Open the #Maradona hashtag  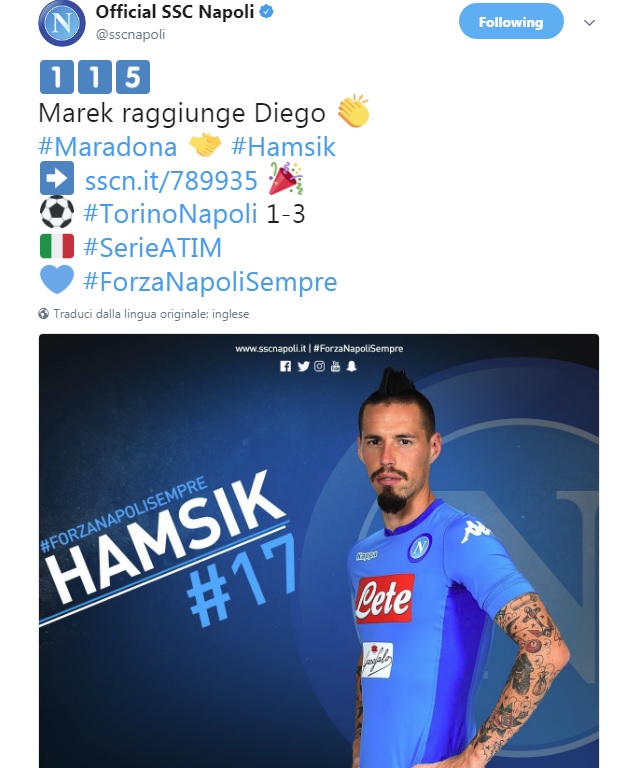coord(107,147)
